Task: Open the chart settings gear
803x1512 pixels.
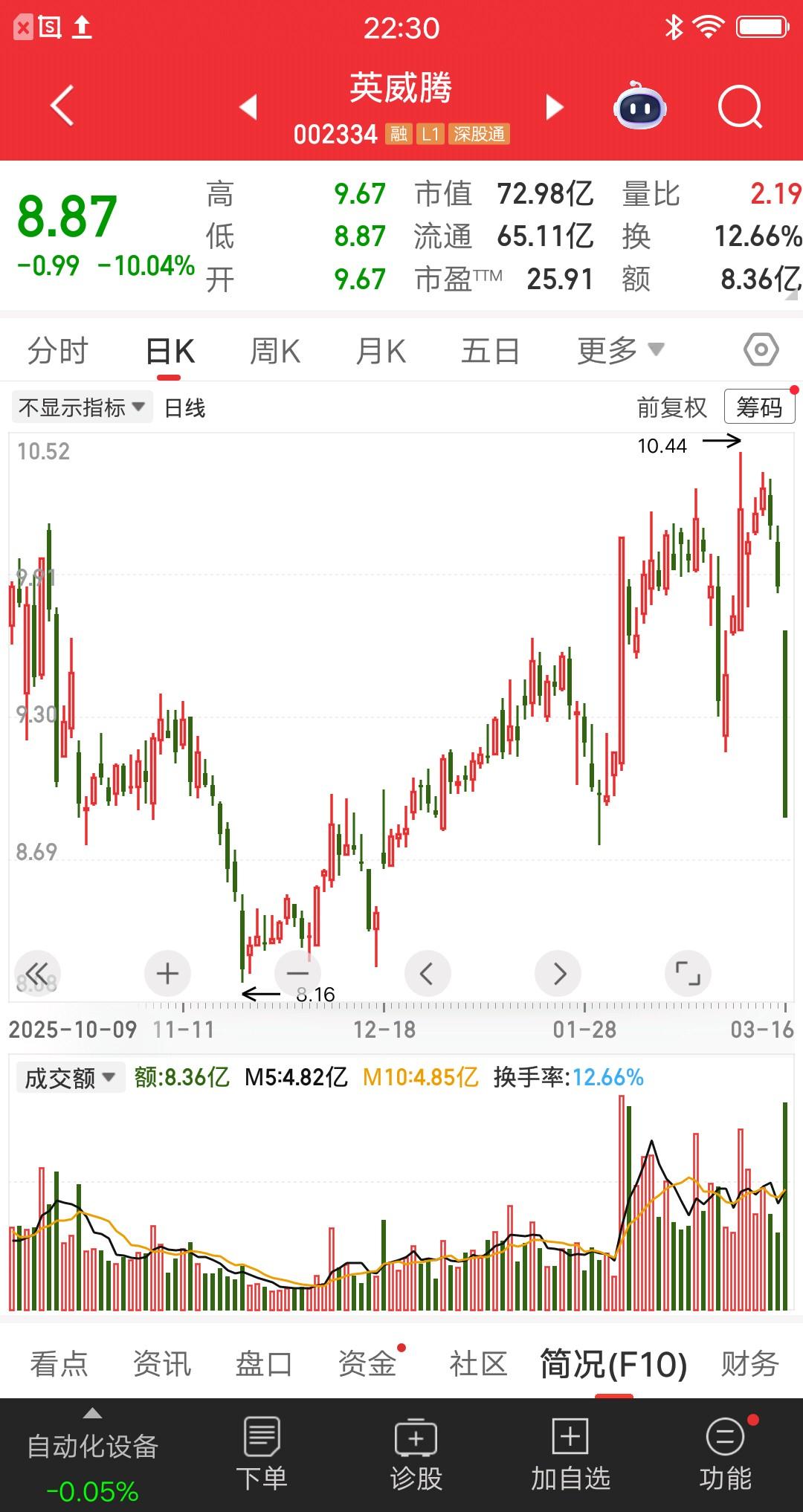Action: (x=762, y=349)
